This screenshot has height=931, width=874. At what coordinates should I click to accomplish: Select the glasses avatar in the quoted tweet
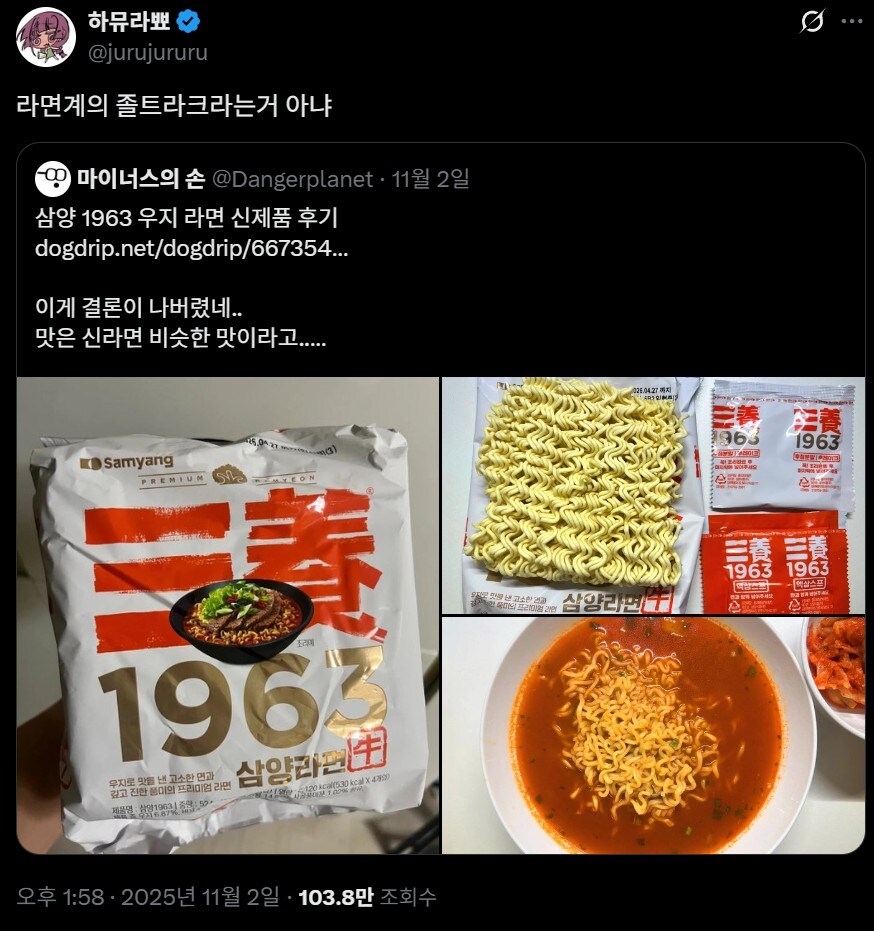[50, 178]
